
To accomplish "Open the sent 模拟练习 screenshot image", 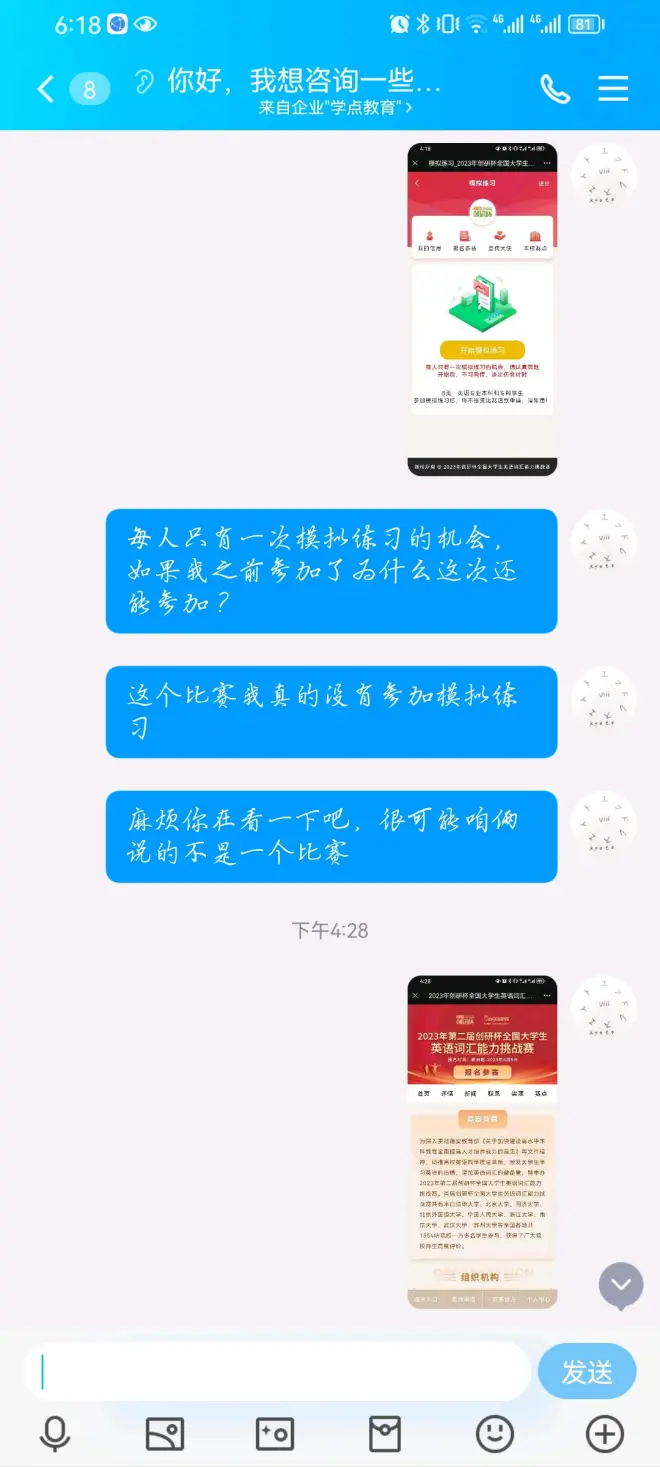I will (482, 309).
